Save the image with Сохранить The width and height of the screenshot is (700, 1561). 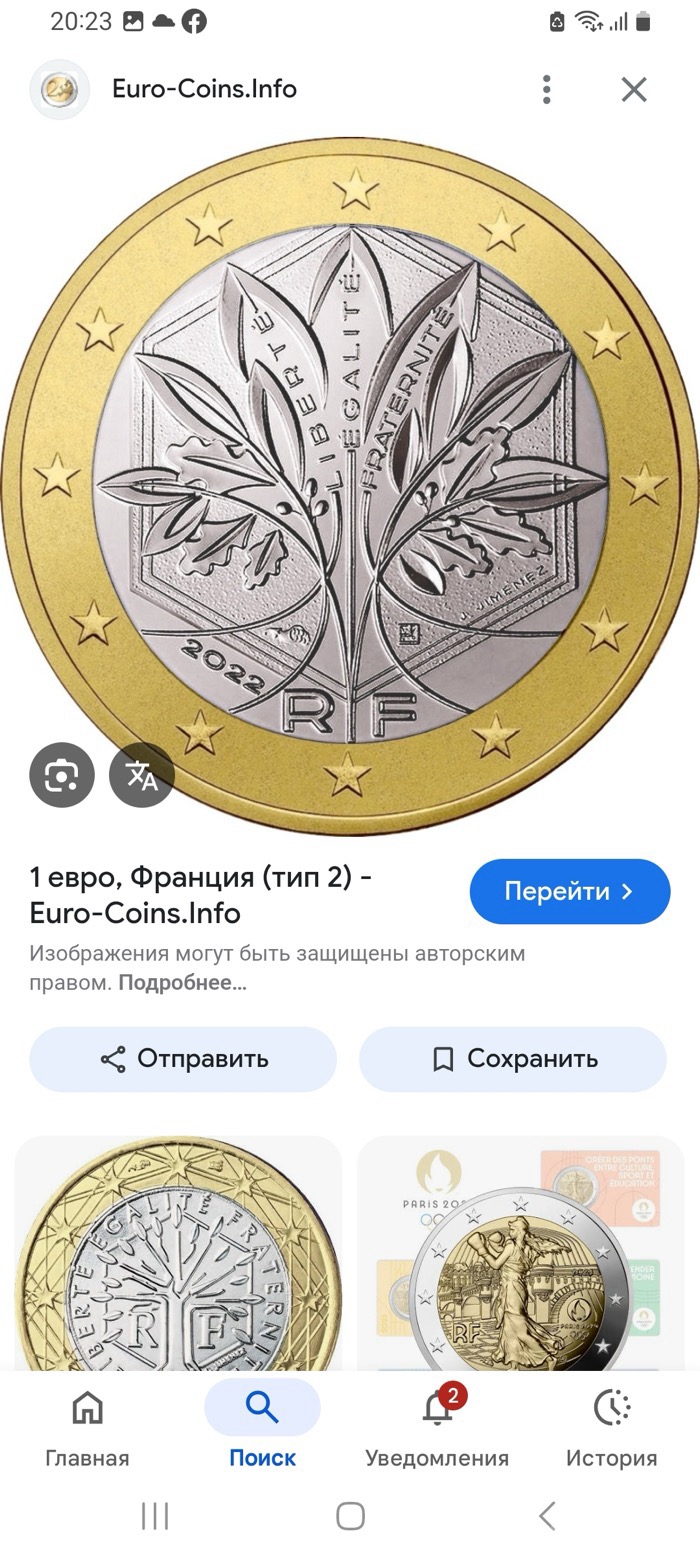513,1059
